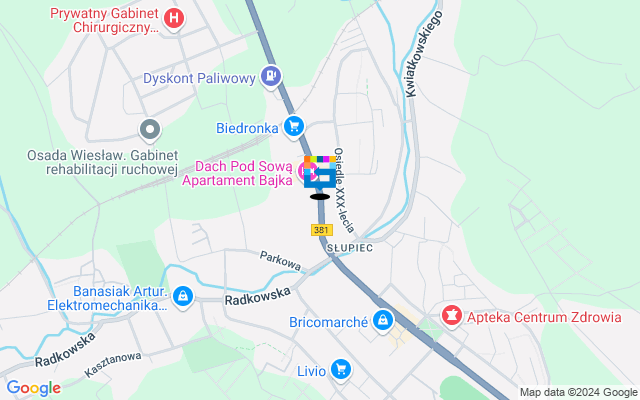Viewport: 640px width, 400px height.
Task: Open the Biedronka store marker
Action: (293, 126)
